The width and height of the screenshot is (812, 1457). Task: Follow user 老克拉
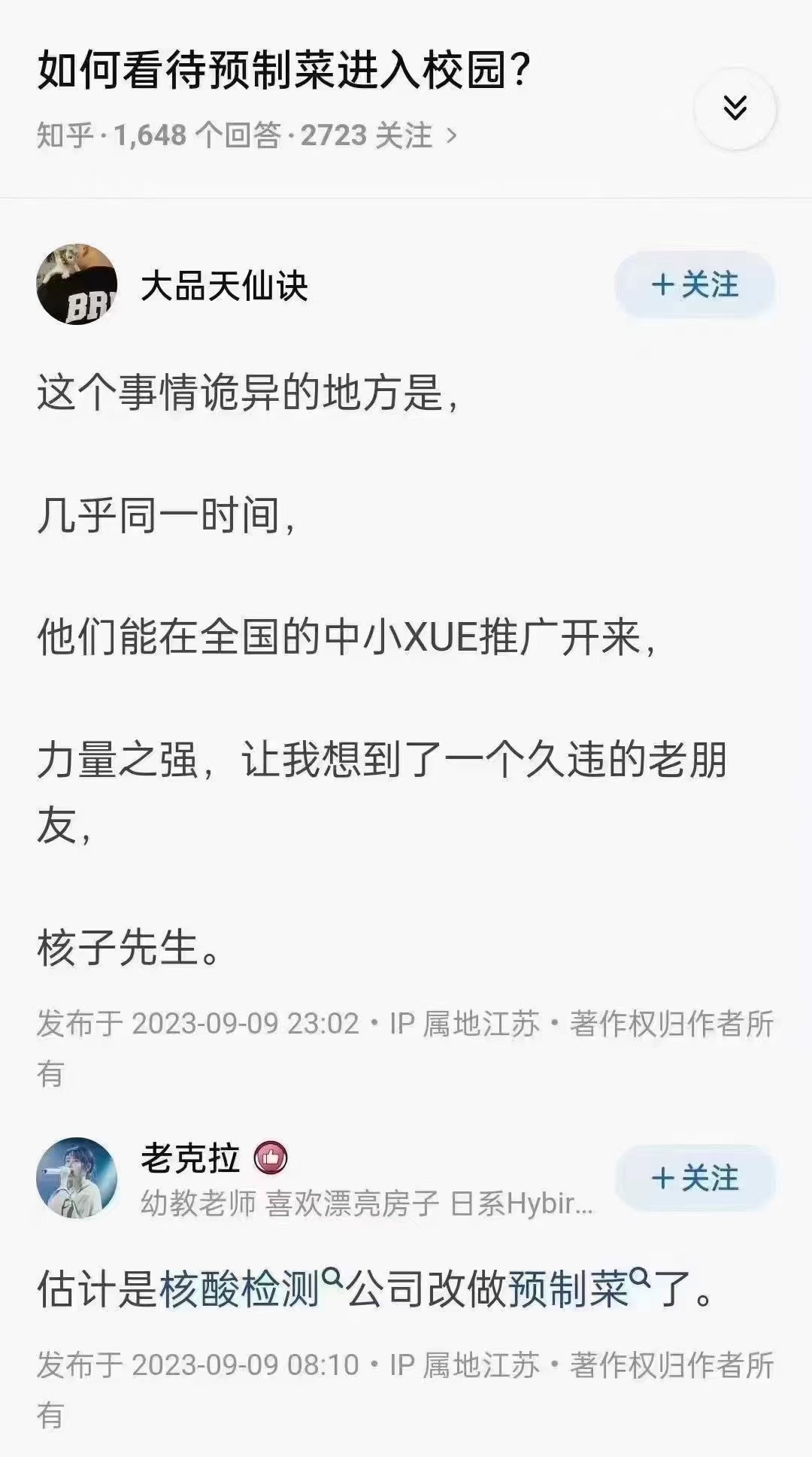point(695,1178)
